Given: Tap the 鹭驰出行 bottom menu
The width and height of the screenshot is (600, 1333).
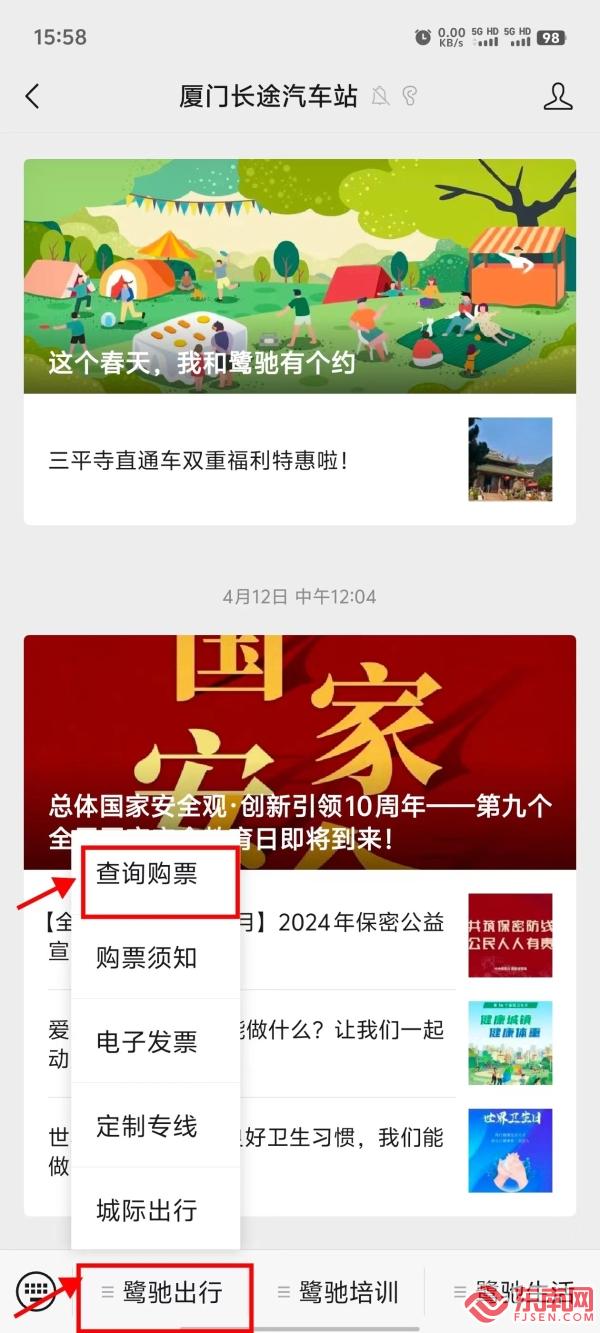Looking at the screenshot, I should [x=165, y=1292].
